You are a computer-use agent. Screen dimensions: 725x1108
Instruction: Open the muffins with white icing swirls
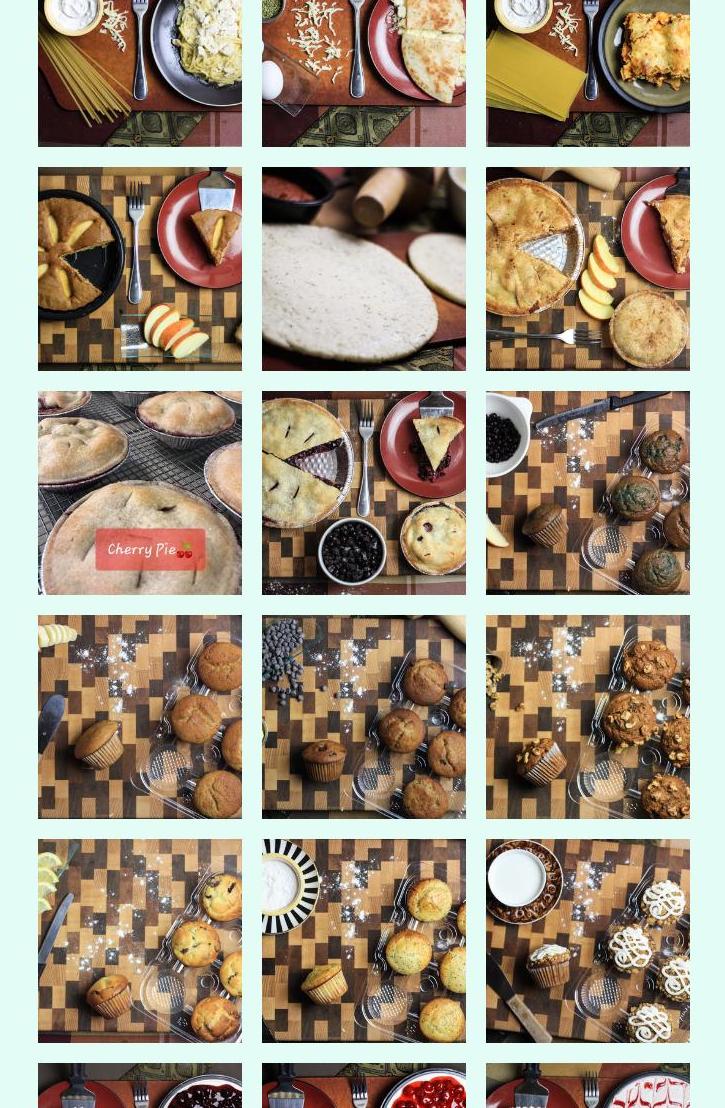click(588, 941)
